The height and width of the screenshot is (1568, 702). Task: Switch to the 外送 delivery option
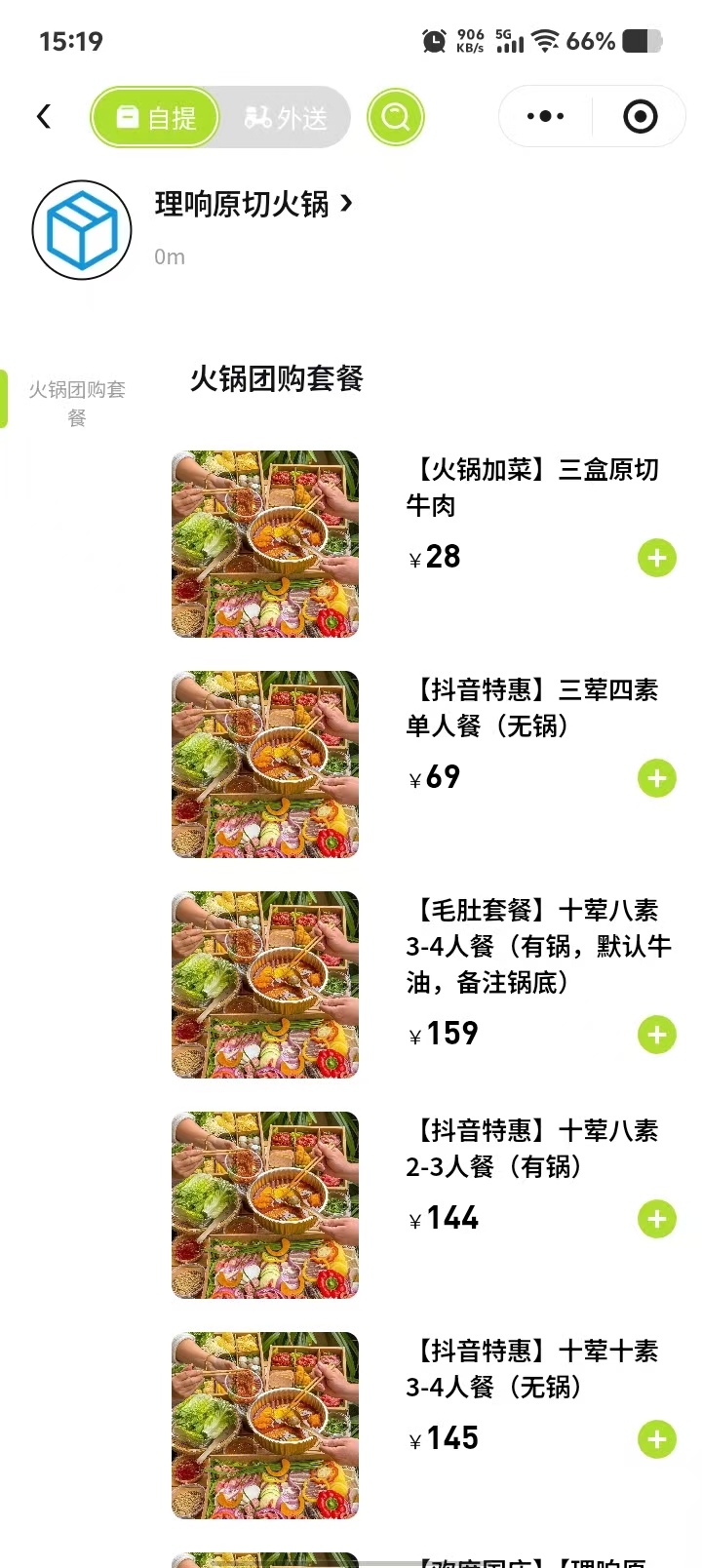click(x=286, y=118)
